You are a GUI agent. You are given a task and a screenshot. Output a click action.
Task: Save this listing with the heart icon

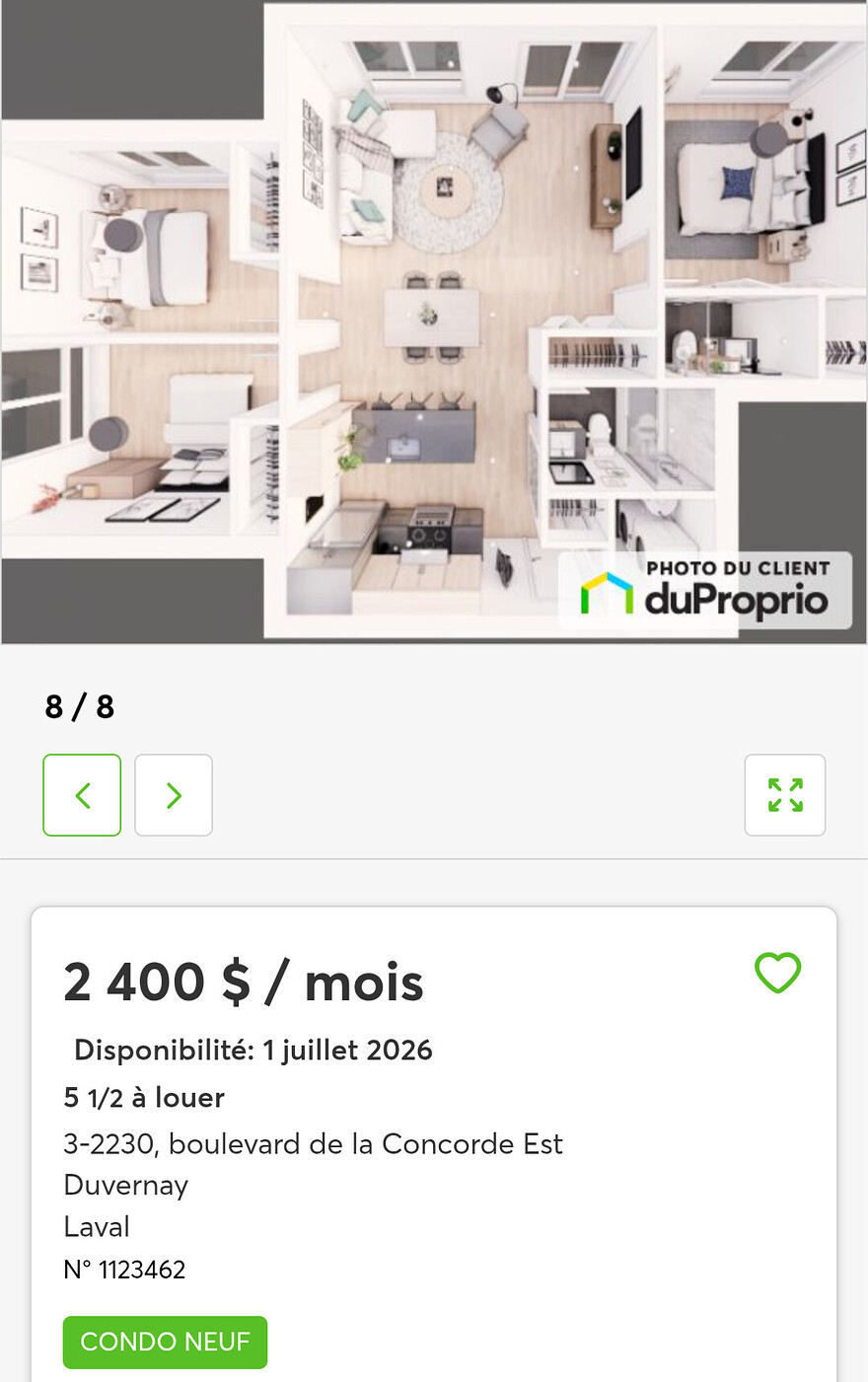(x=777, y=973)
